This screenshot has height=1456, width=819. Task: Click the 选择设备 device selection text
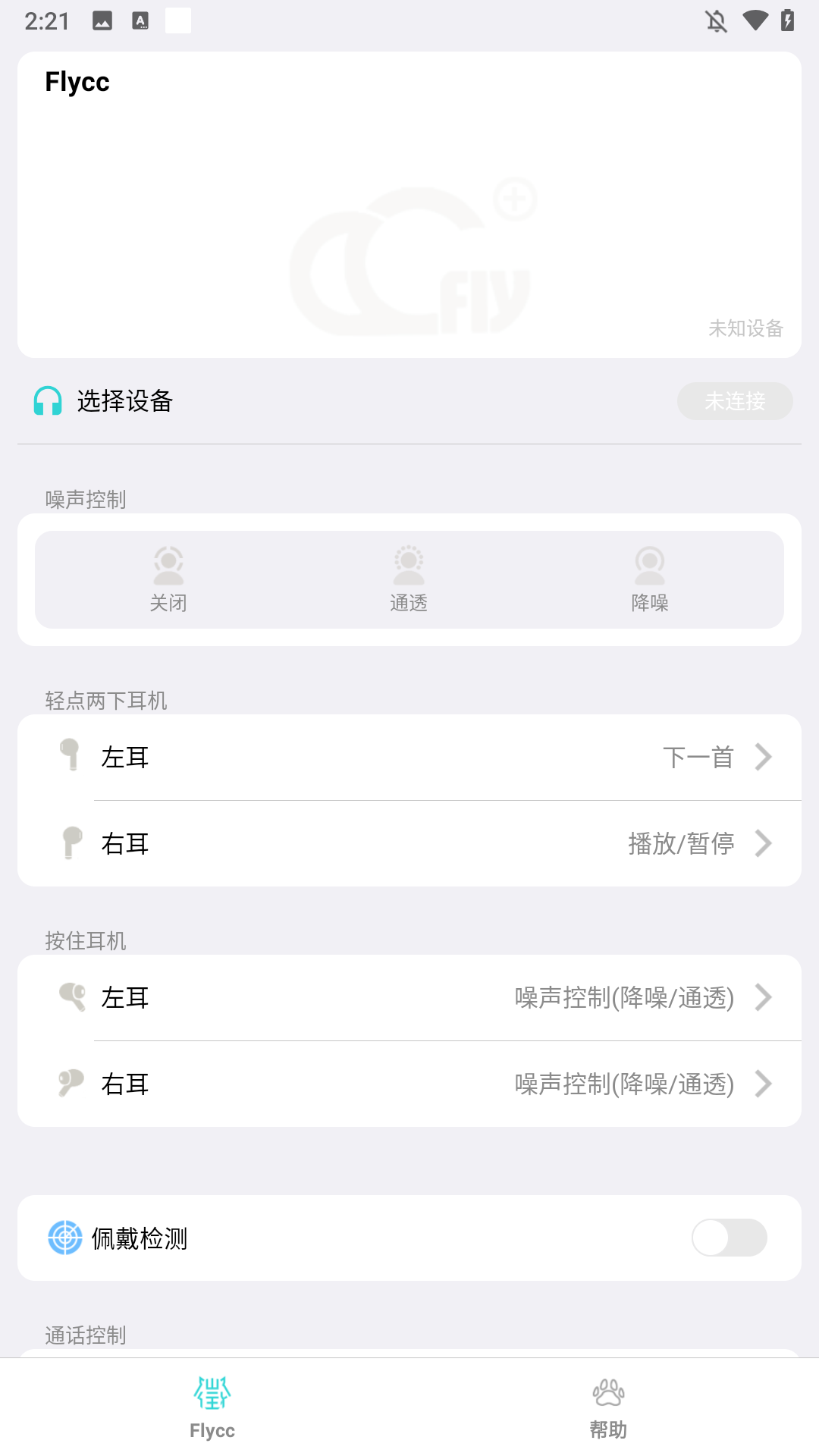coord(124,402)
